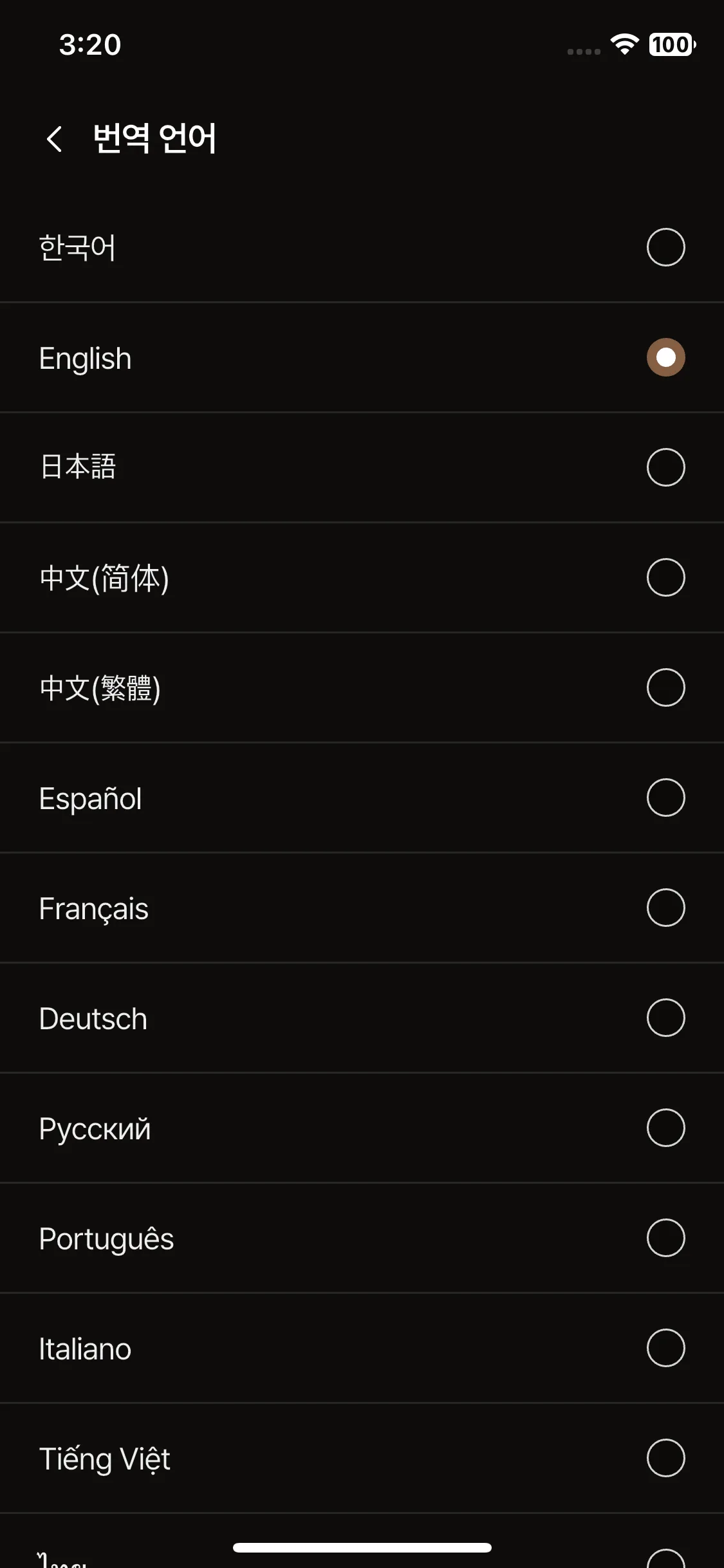This screenshot has height=1568, width=724.
Task: Deselect the currently chosen English option
Action: tap(665, 357)
